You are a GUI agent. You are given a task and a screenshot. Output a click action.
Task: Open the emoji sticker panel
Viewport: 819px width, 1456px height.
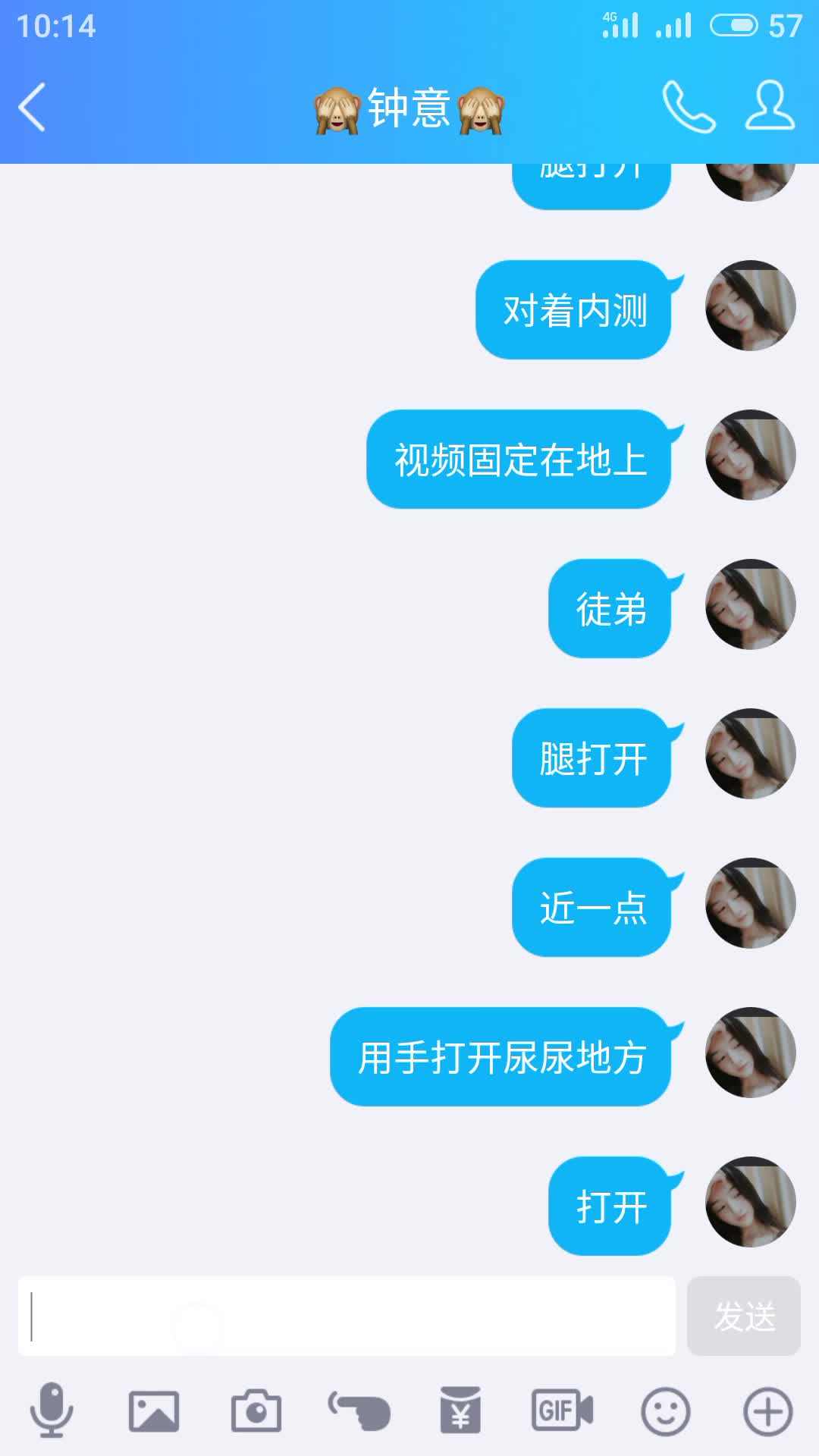pyautogui.click(x=666, y=1411)
